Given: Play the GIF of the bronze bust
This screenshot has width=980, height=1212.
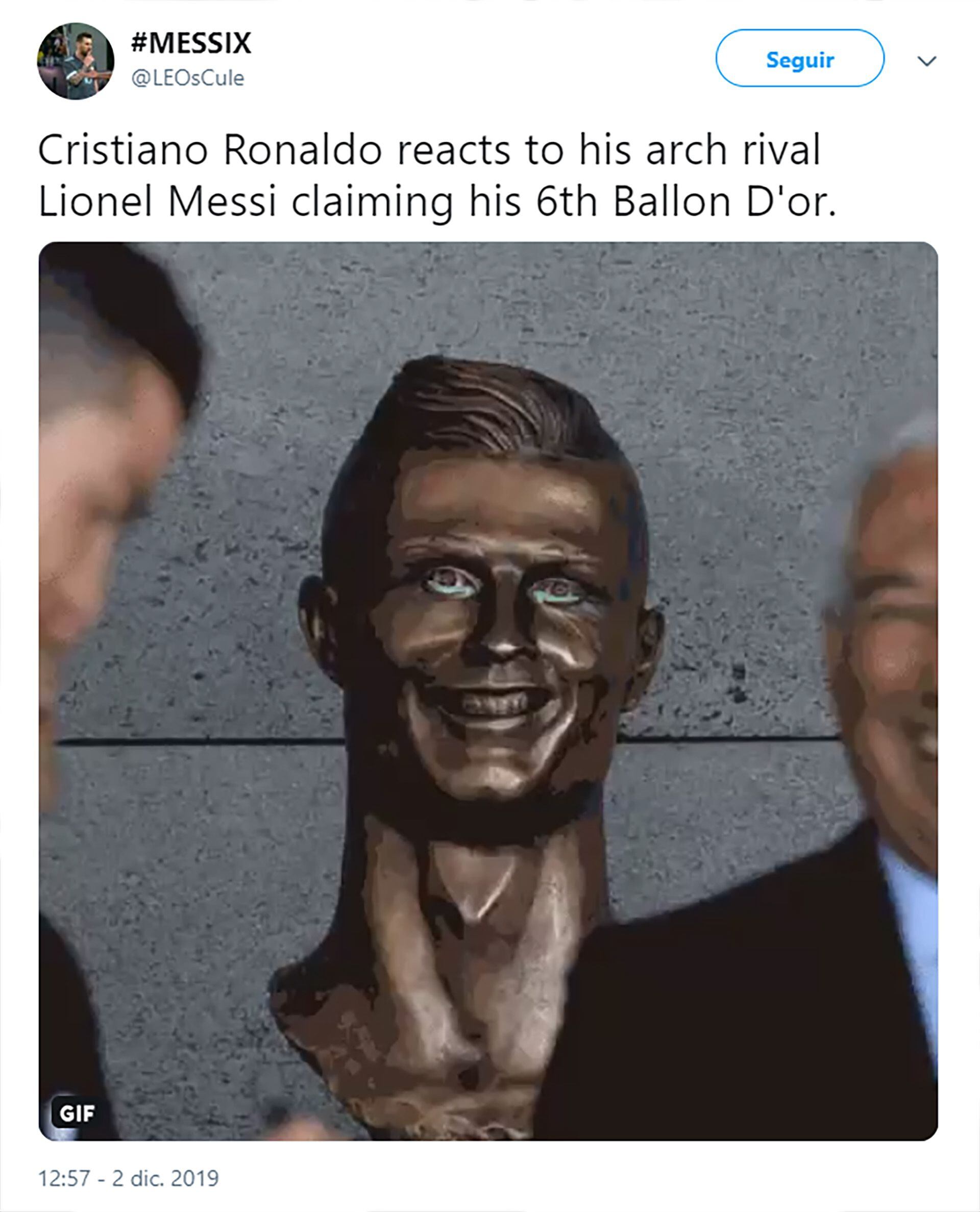Looking at the screenshot, I should 488,691.
